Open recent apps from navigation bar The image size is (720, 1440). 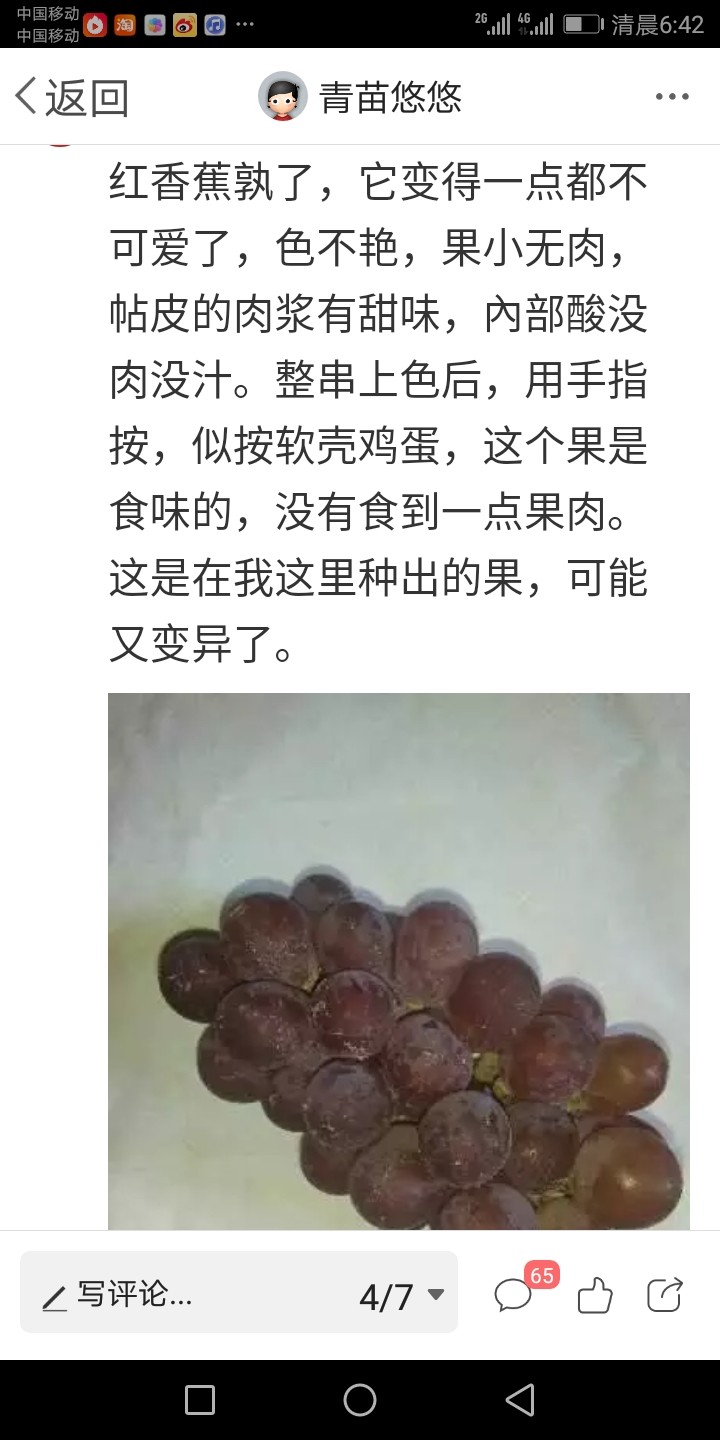point(200,1400)
